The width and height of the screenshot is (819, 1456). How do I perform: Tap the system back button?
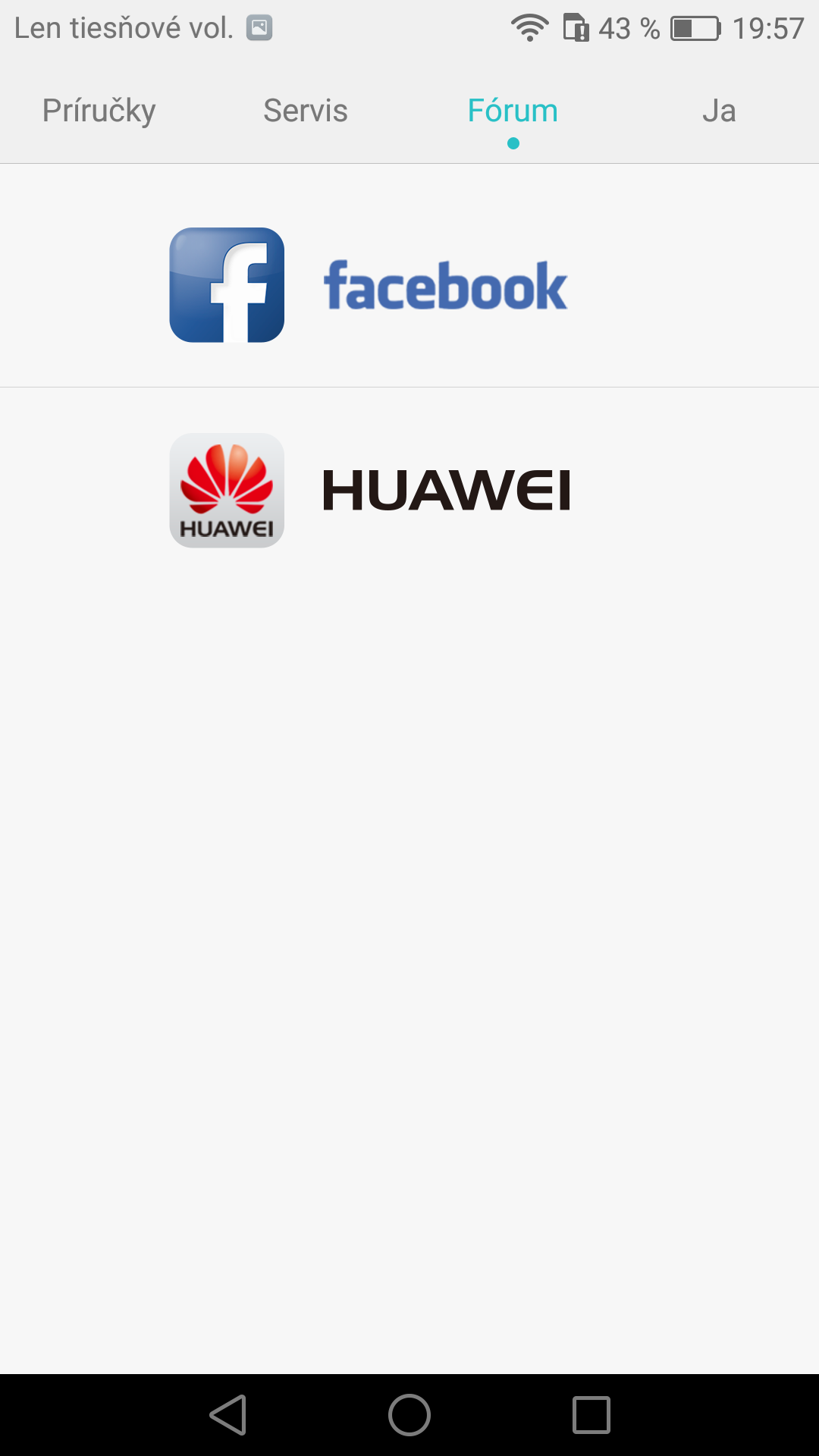point(227,1415)
